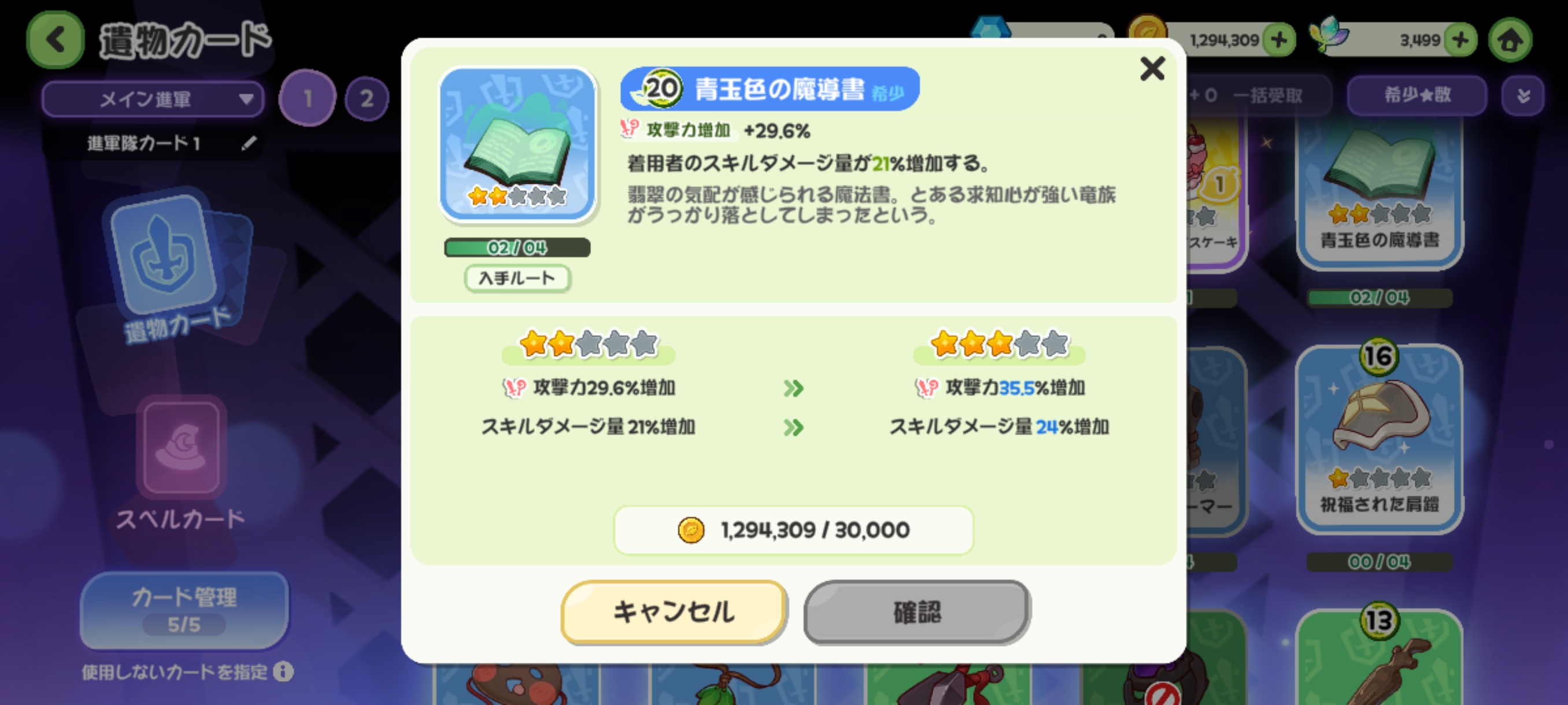Show info for 使用しないカードを指定

pyautogui.click(x=283, y=671)
